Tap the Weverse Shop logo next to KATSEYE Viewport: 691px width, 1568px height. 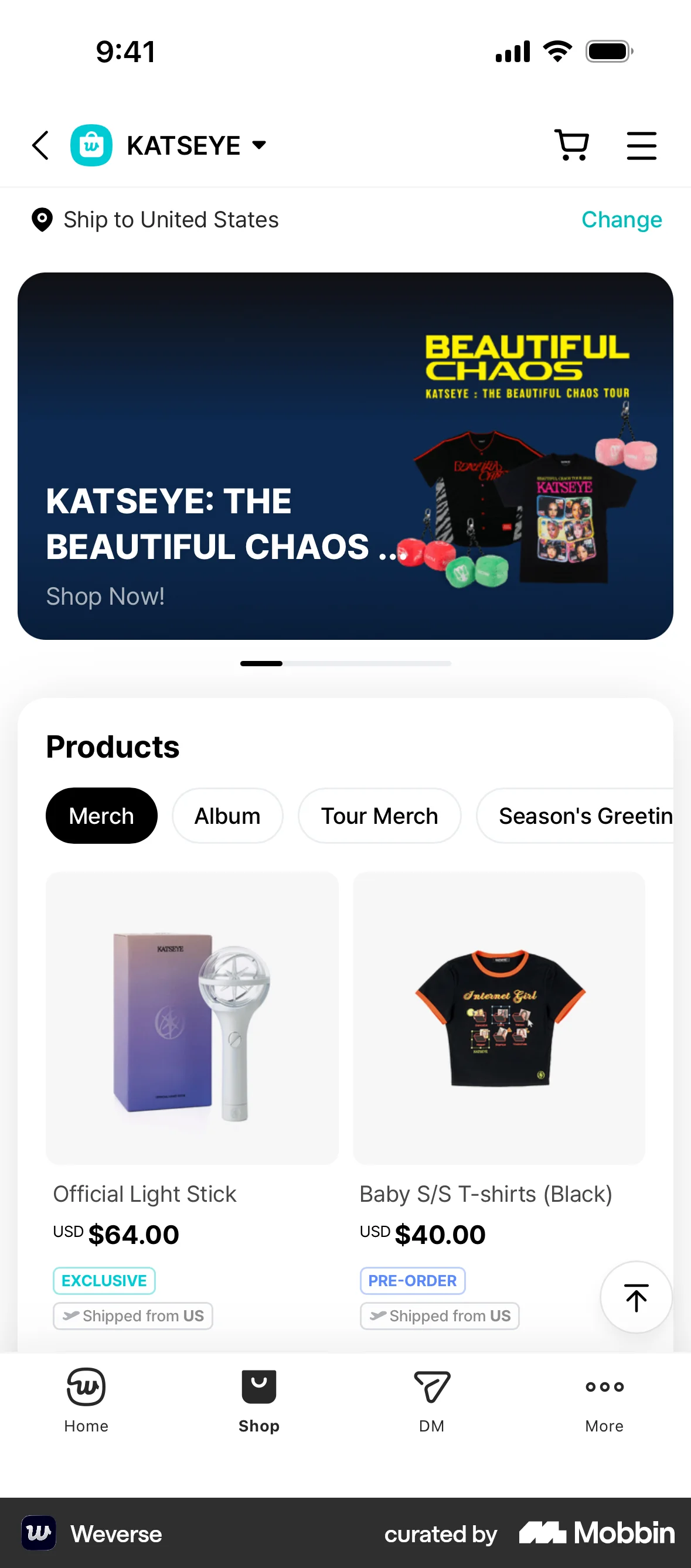point(90,145)
